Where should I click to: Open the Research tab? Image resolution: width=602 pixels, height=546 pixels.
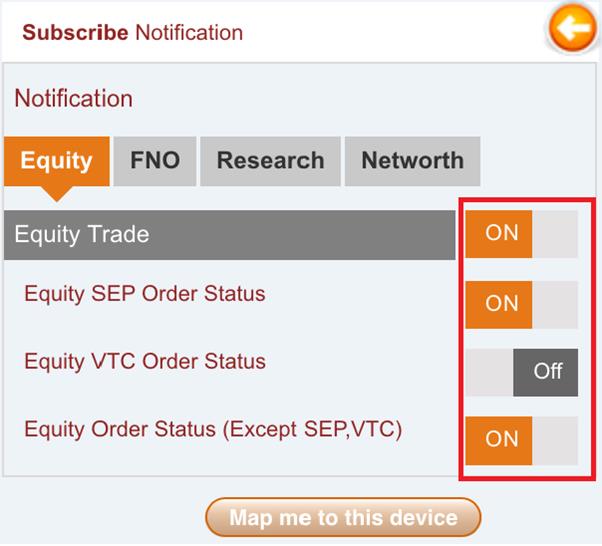click(270, 161)
